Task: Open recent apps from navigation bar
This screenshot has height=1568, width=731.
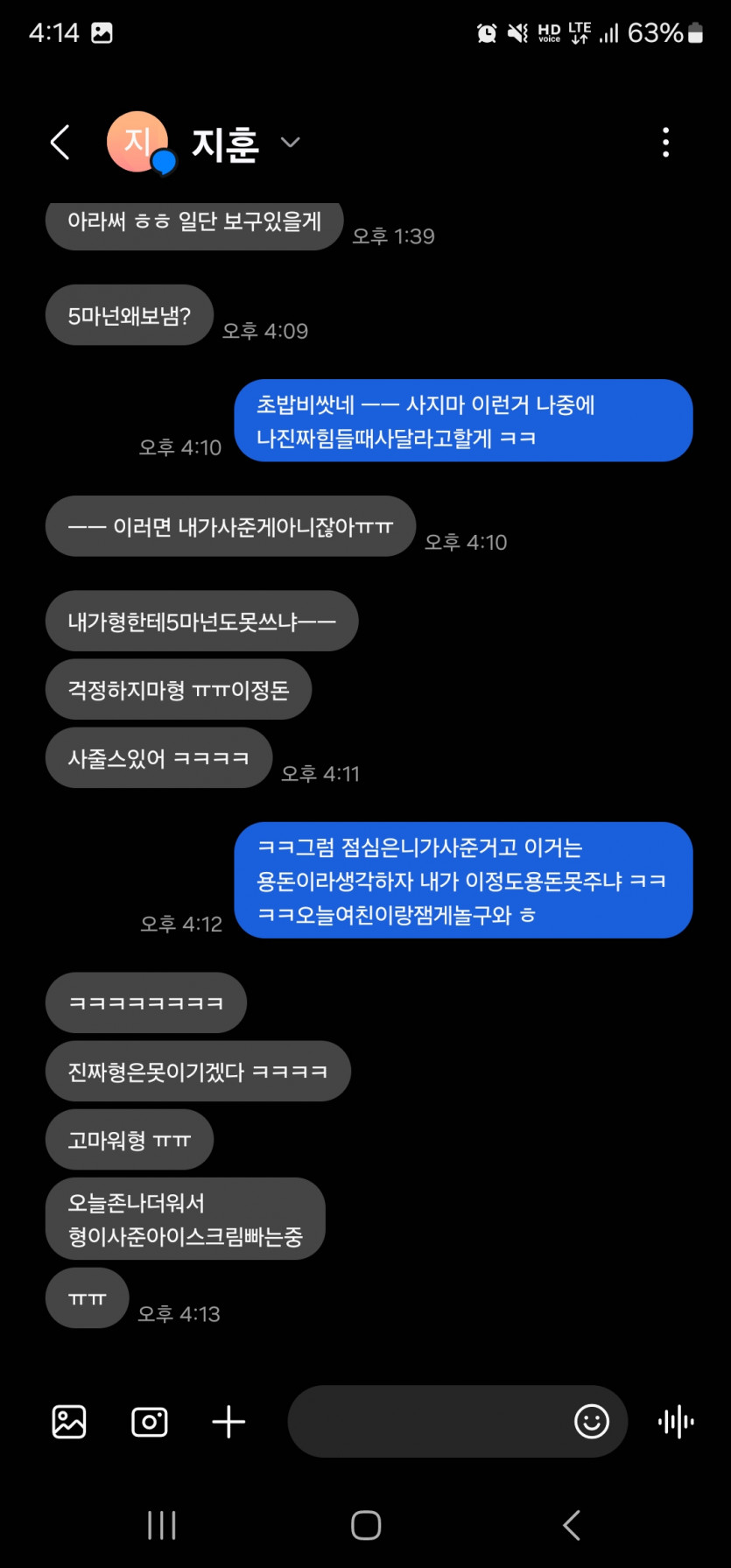Action: (162, 1526)
